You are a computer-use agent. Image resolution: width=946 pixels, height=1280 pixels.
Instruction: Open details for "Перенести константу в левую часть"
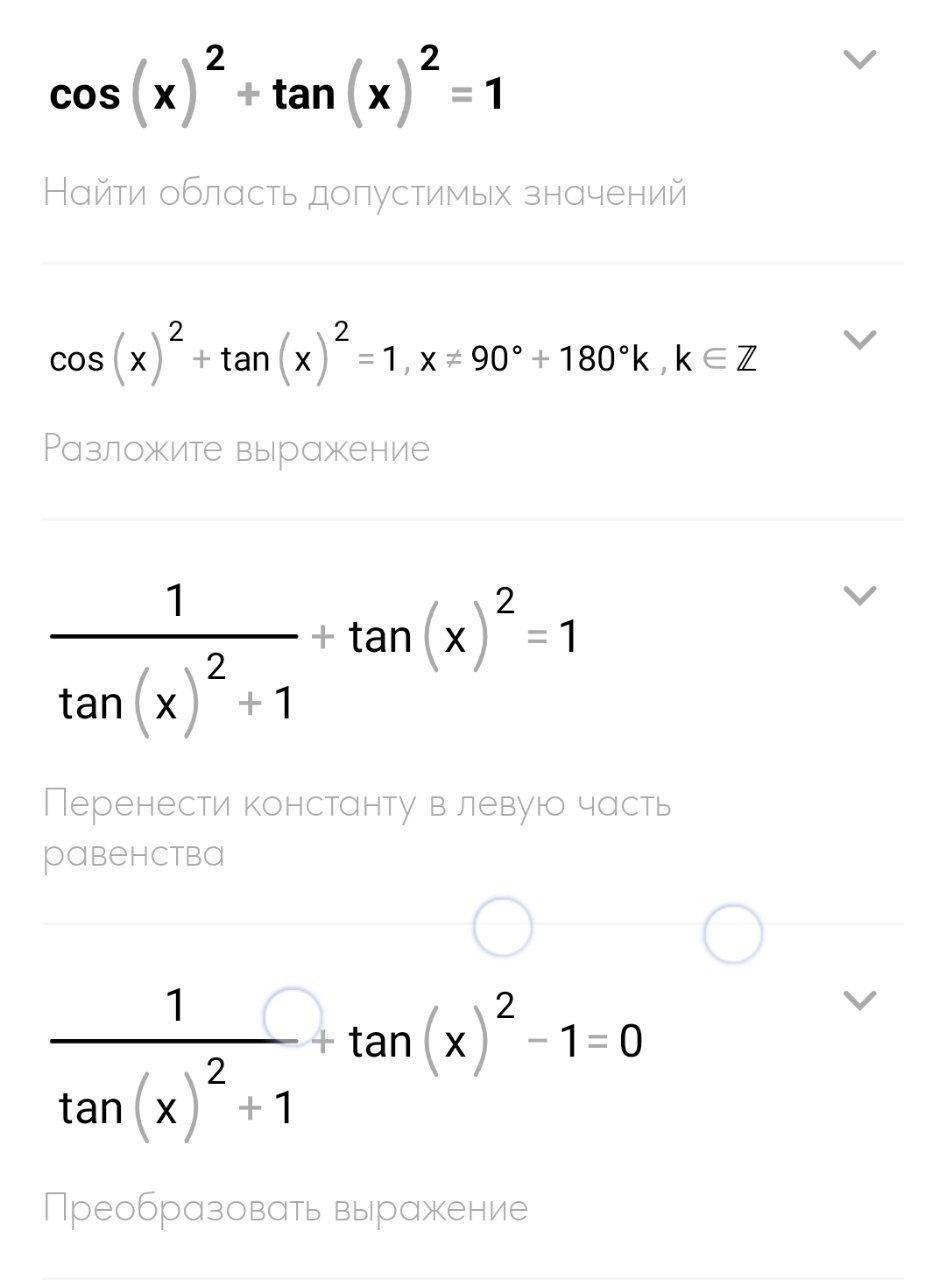(x=860, y=596)
